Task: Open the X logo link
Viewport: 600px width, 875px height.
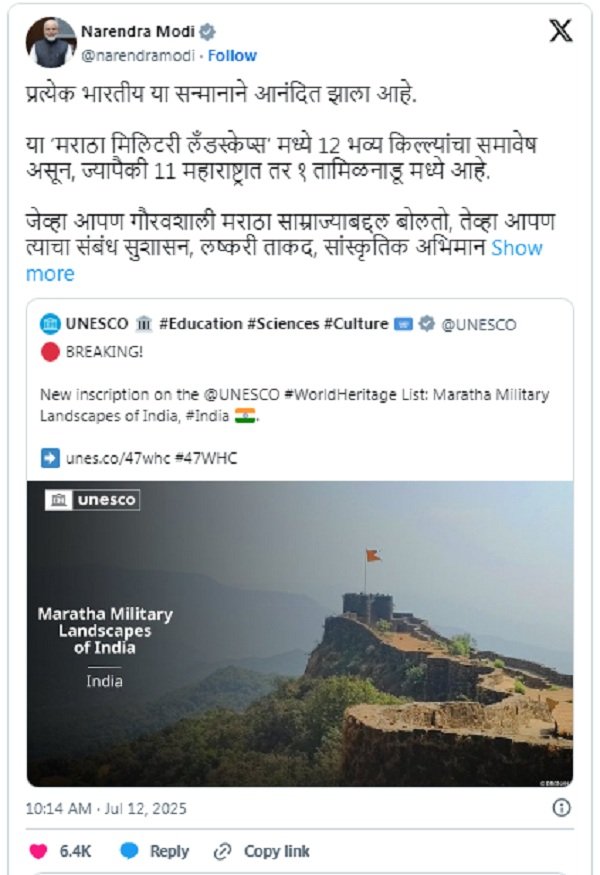Action: pyautogui.click(x=561, y=33)
